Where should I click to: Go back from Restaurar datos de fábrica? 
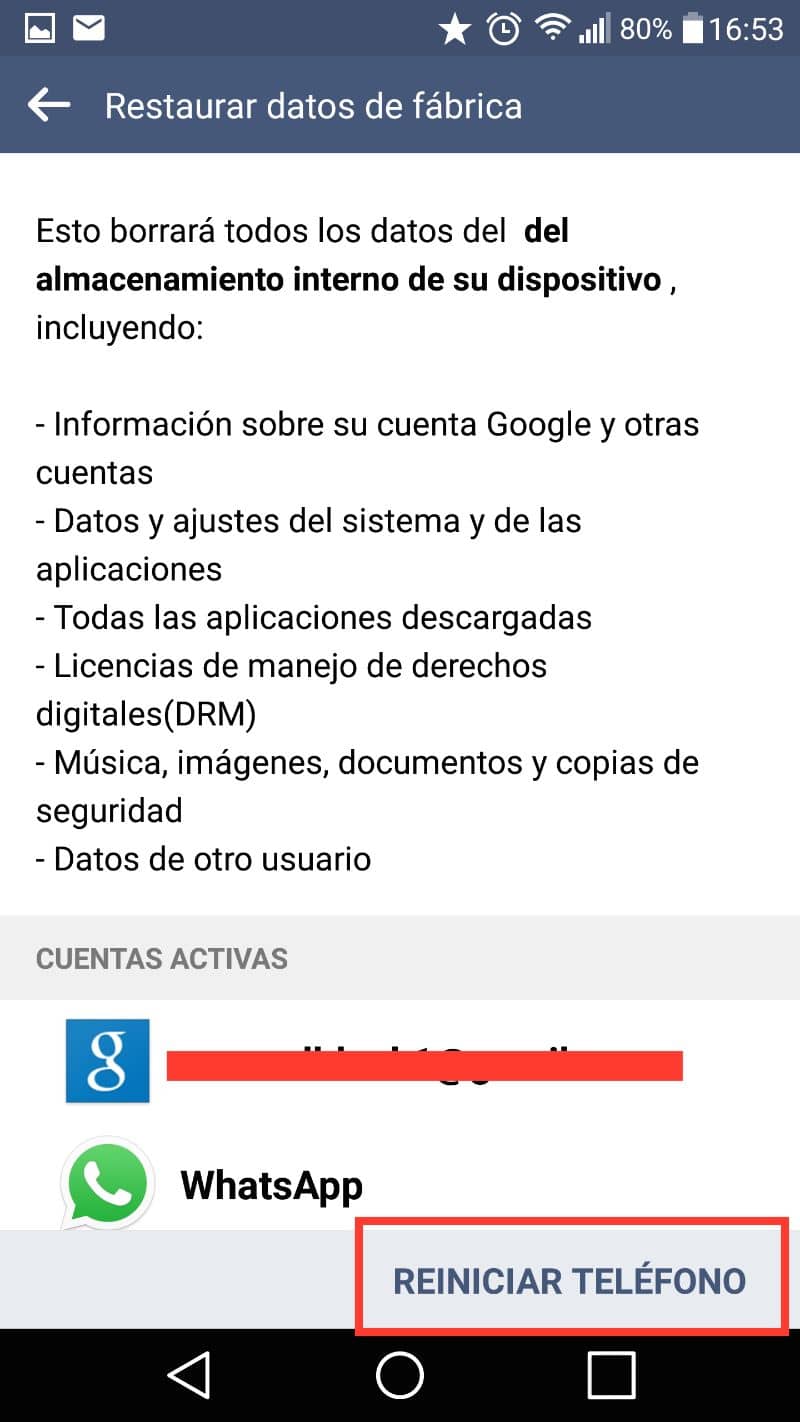49,105
